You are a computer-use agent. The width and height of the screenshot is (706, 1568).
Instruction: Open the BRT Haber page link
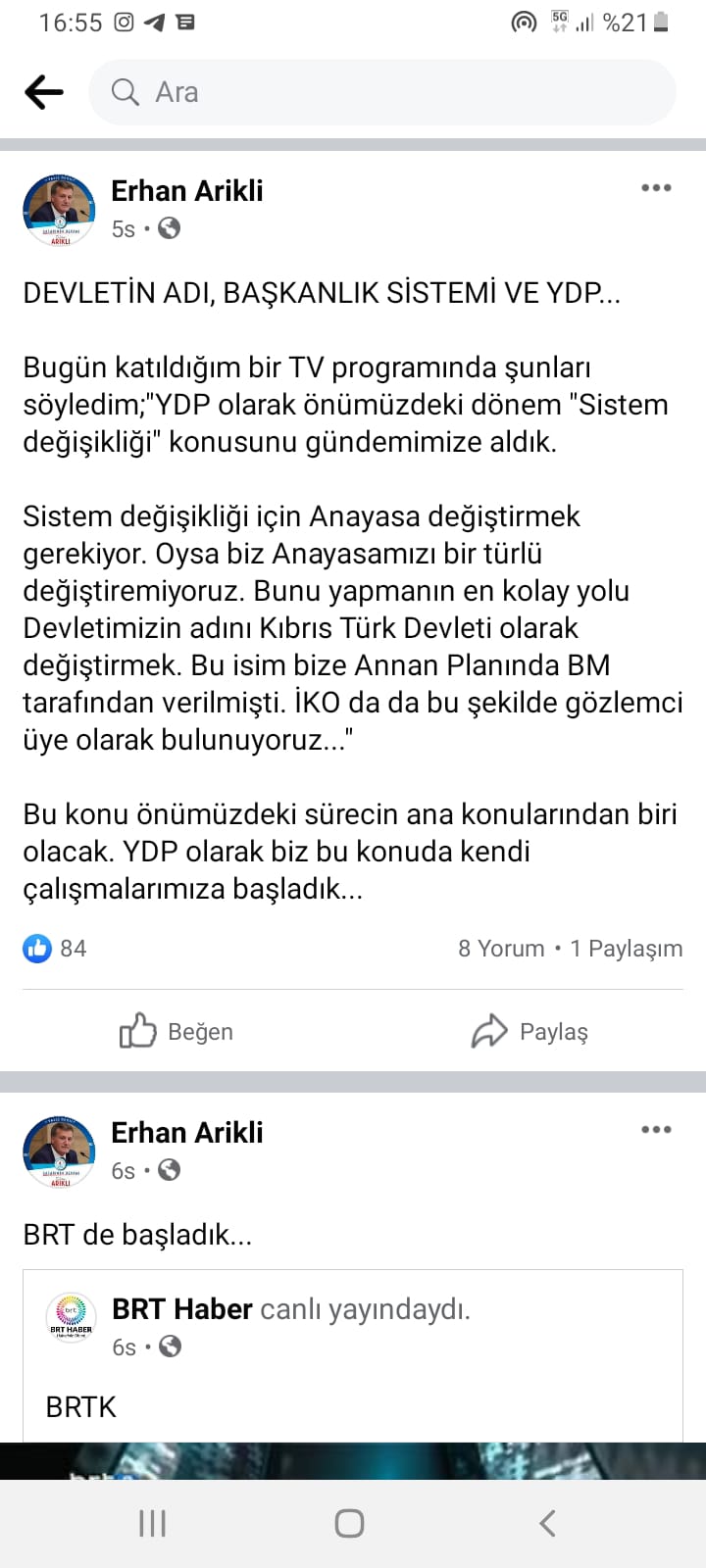[182, 1309]
